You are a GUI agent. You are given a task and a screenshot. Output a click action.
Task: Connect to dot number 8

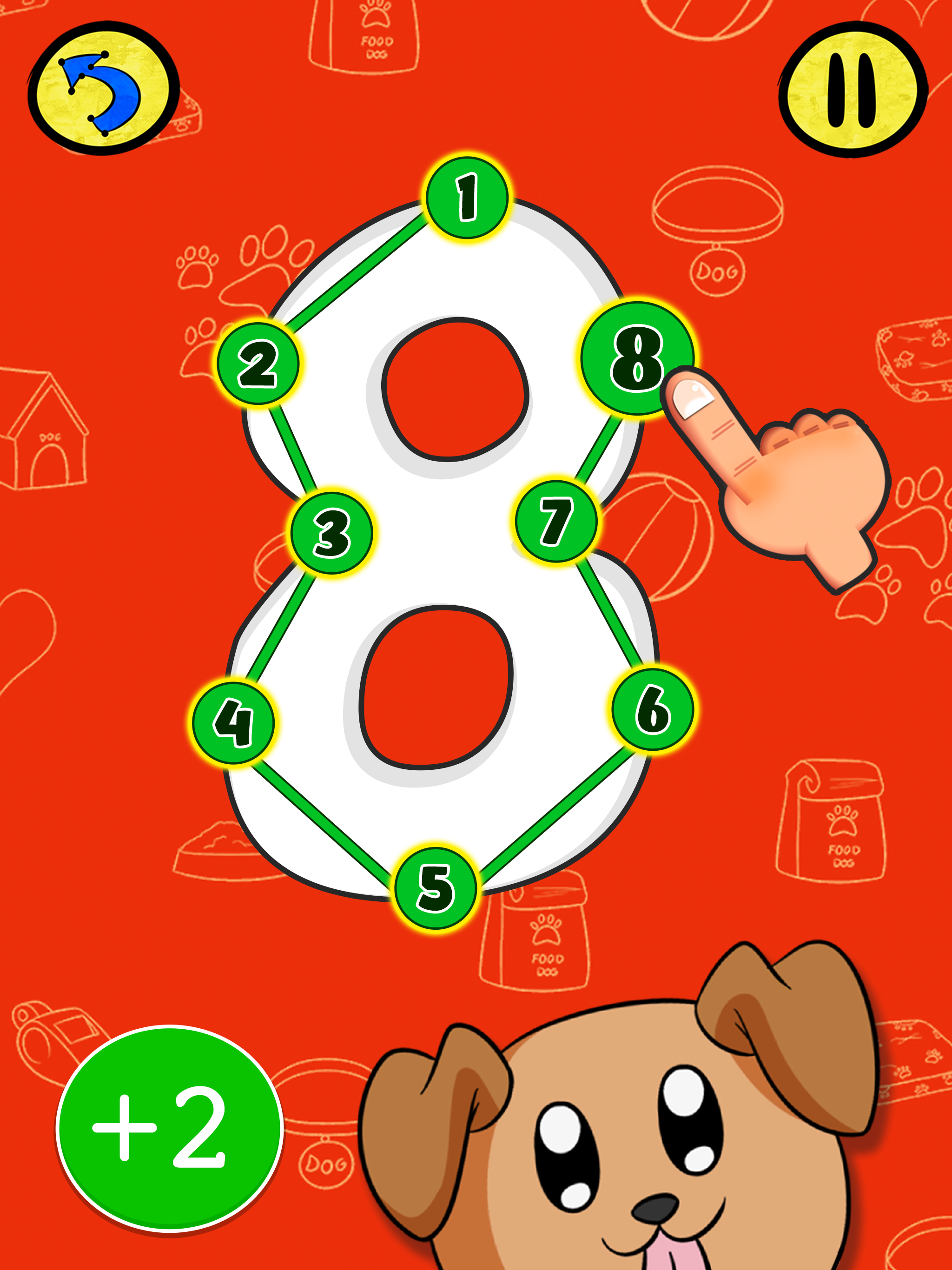[636, 358]
